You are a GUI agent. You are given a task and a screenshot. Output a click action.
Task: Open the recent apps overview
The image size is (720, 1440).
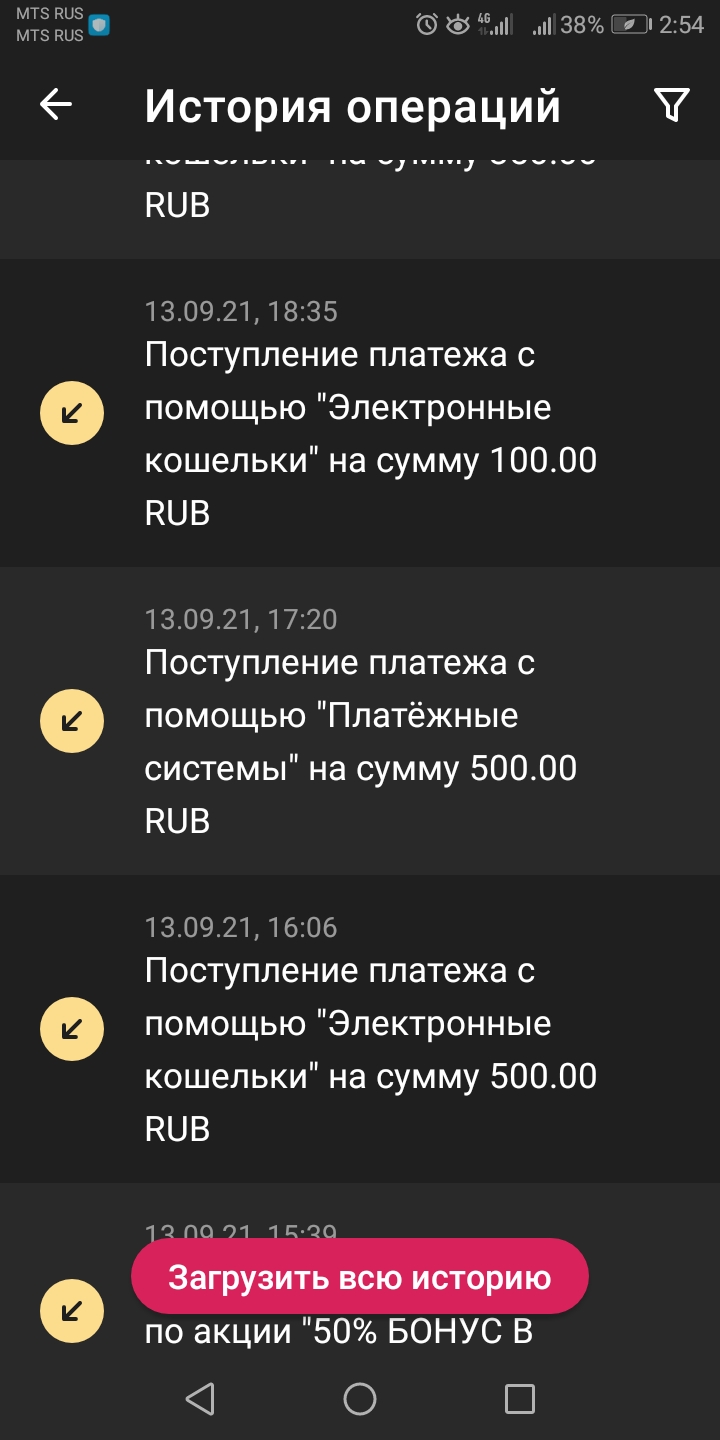pyautogui.click(x=519, y=1399)
